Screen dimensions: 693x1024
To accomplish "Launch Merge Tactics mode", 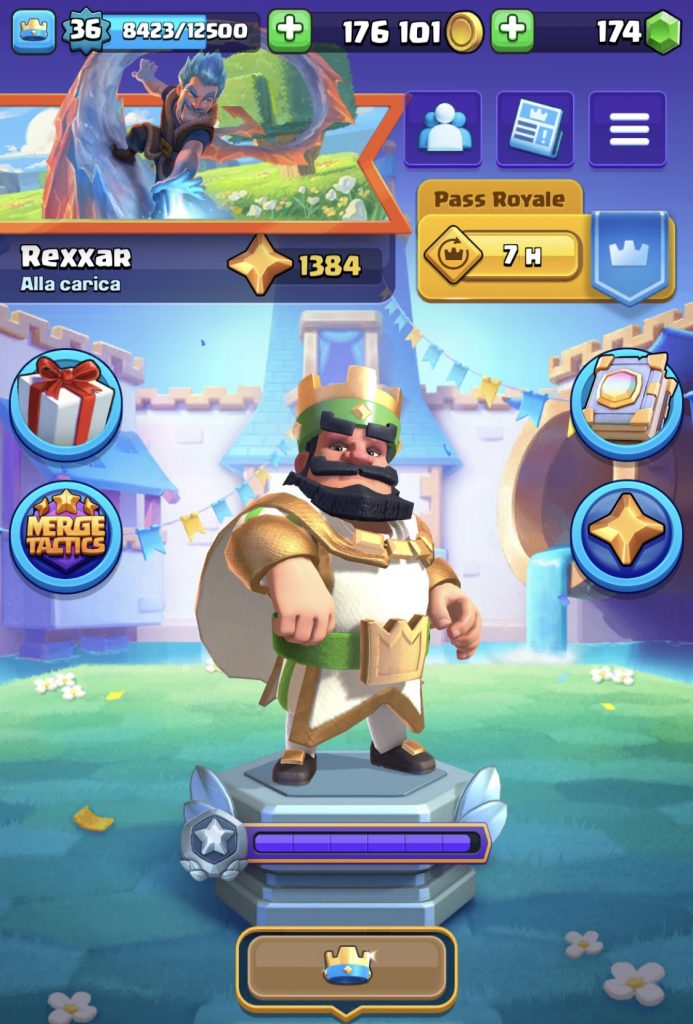I will point(65,536).
